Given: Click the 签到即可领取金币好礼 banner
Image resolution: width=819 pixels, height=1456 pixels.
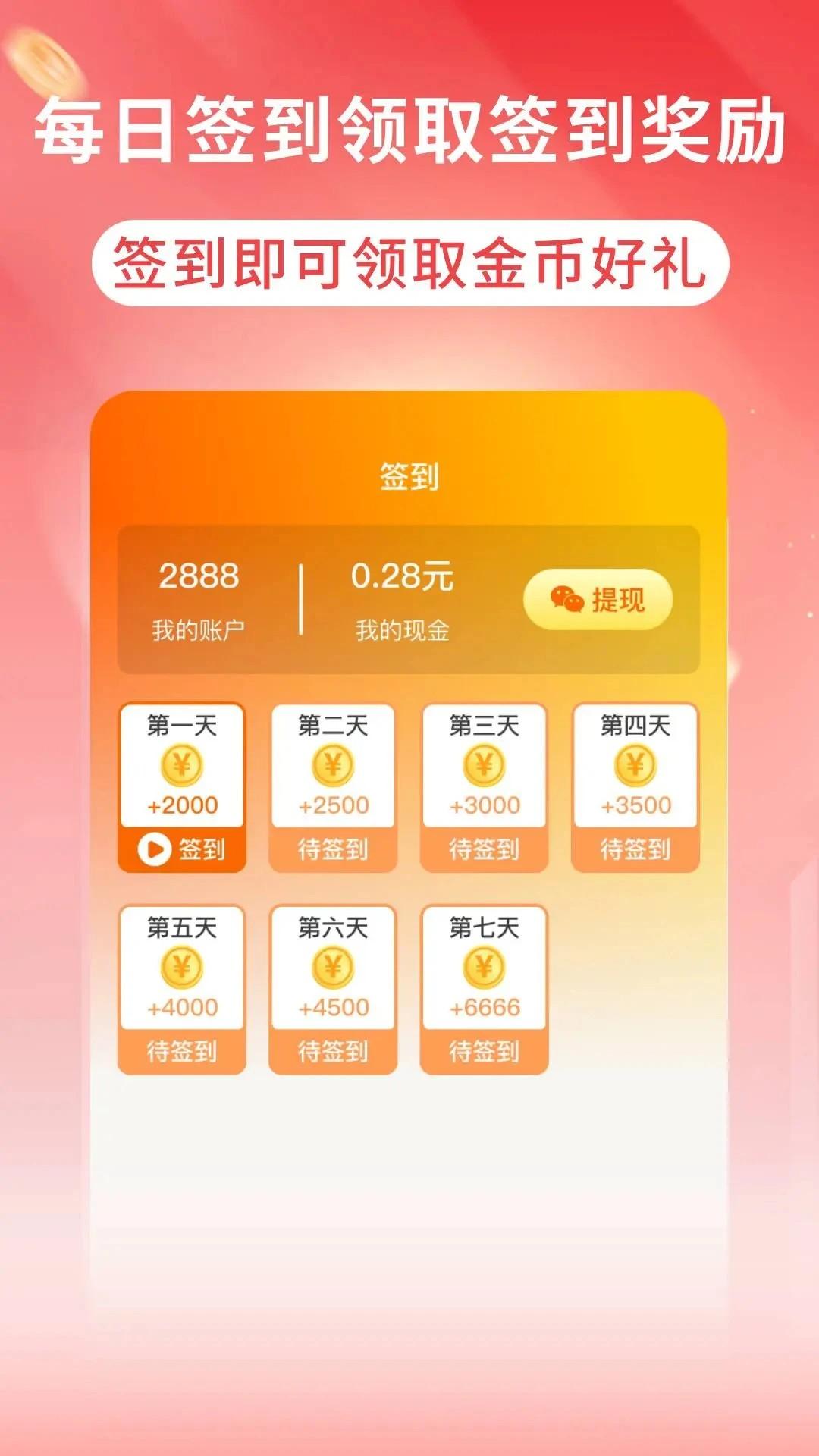Looking at the screenshot, I should (409, 263).
